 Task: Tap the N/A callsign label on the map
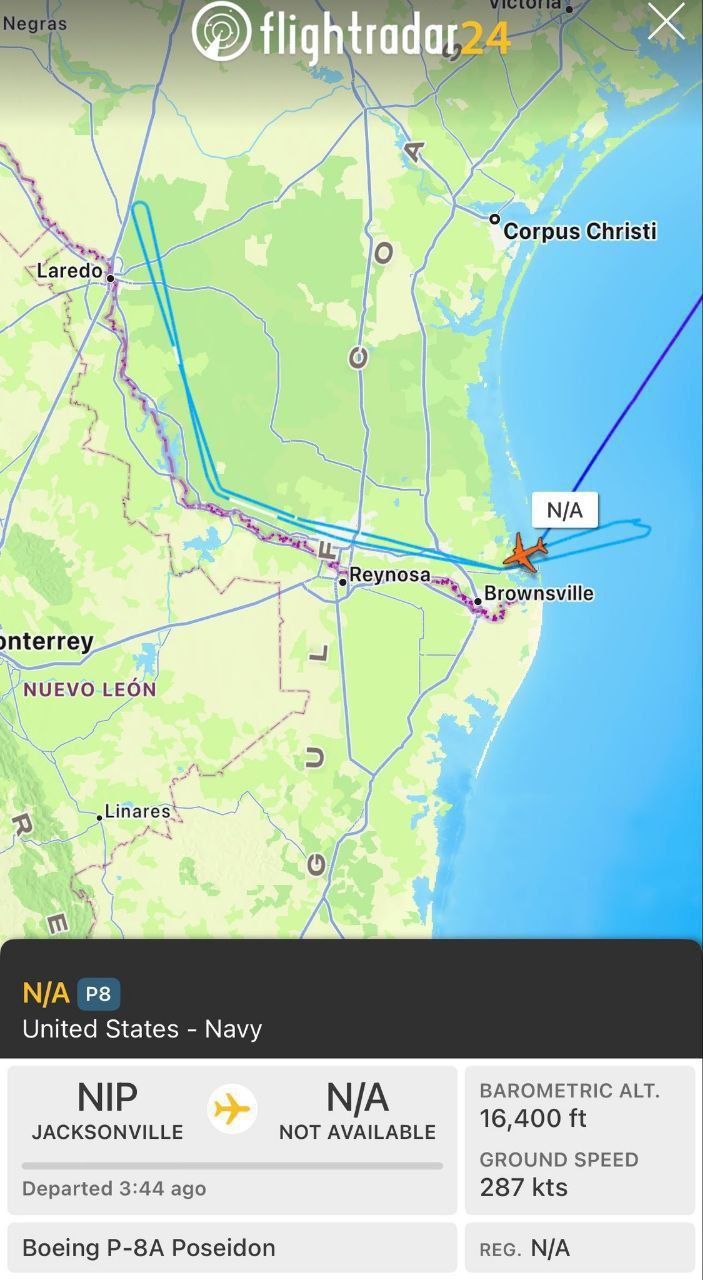pos(564,511)
